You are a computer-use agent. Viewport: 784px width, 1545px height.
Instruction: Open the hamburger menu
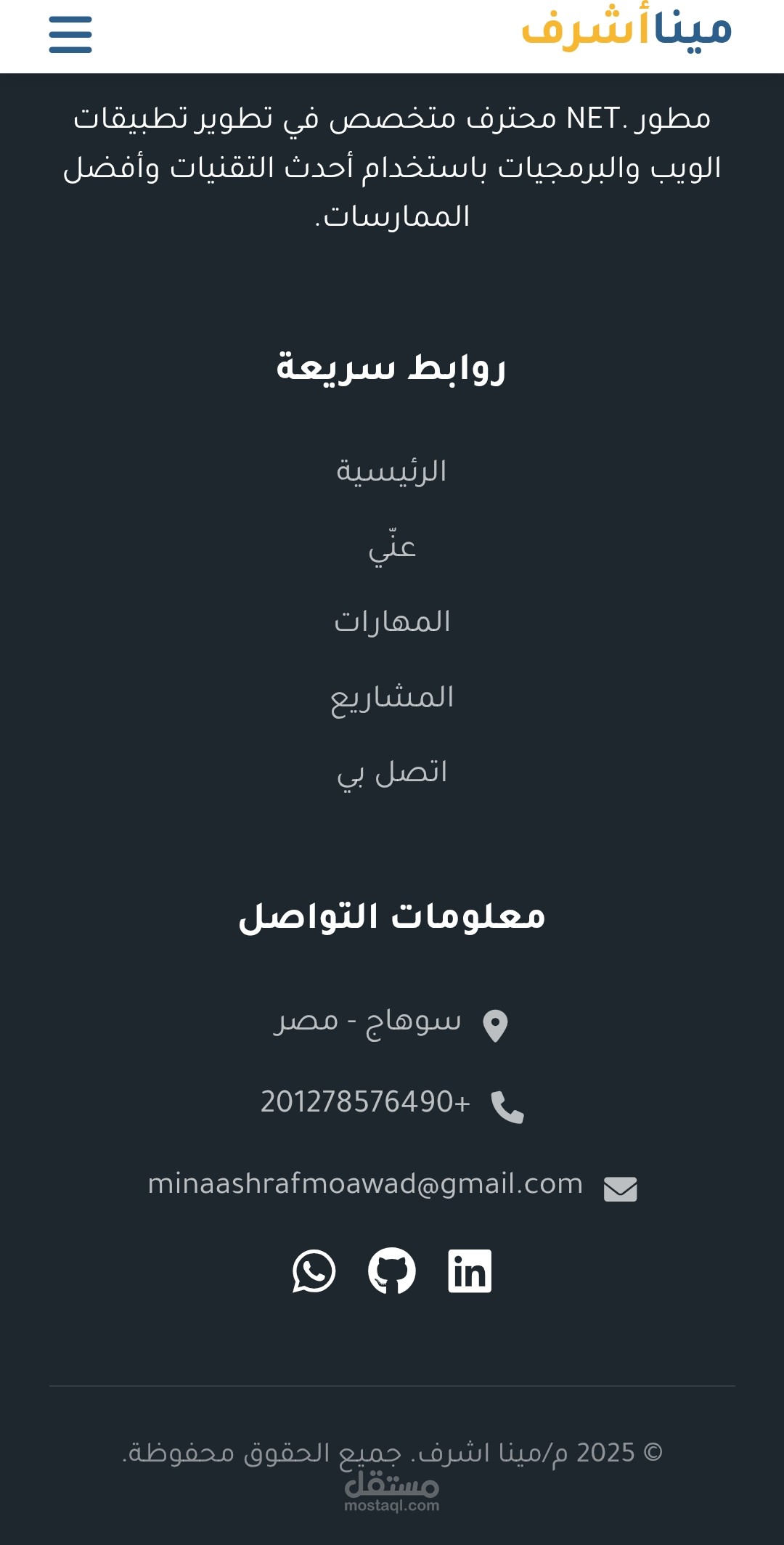click(x=70, y=35)
